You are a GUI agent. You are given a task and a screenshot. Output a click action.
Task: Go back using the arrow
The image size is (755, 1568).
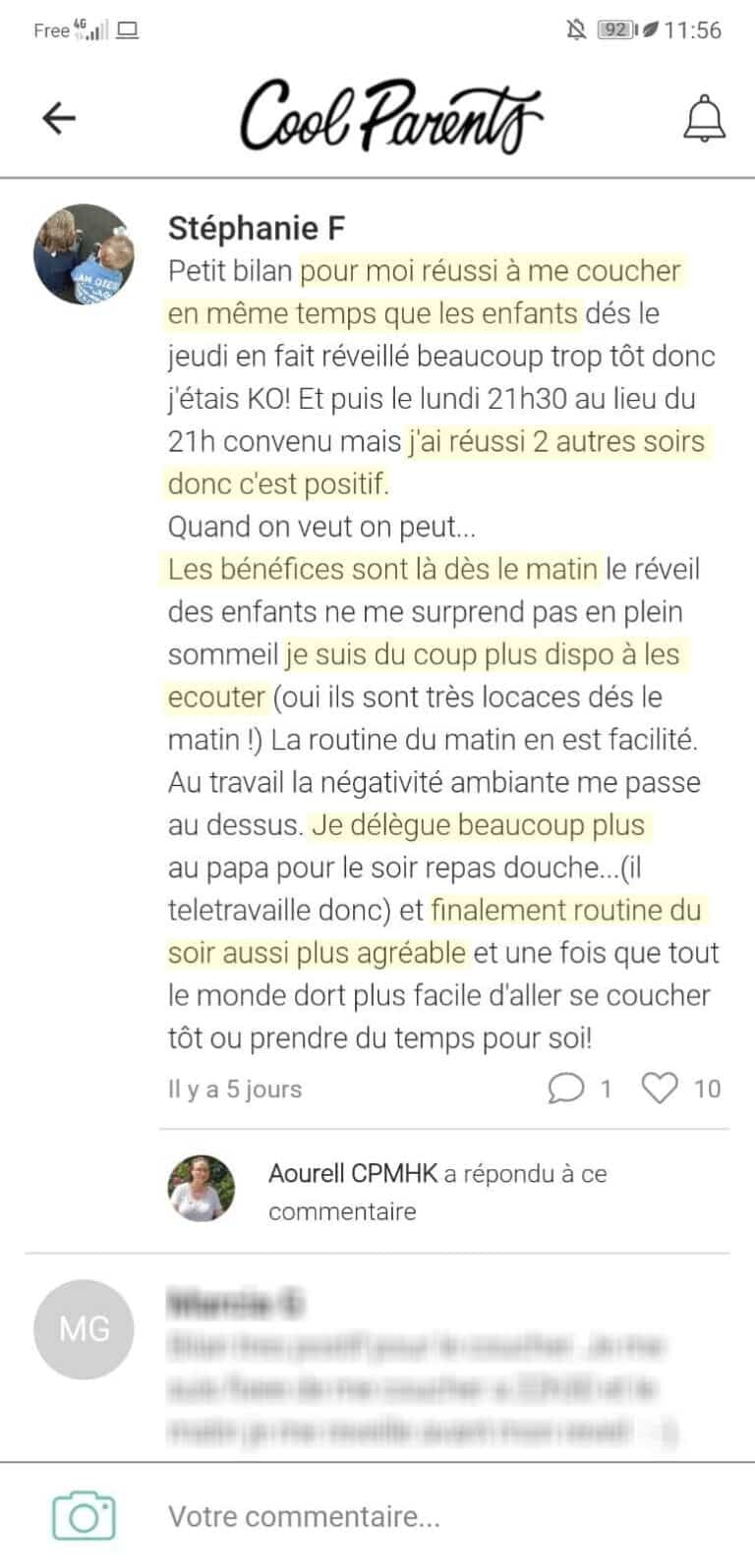(59, 118)
